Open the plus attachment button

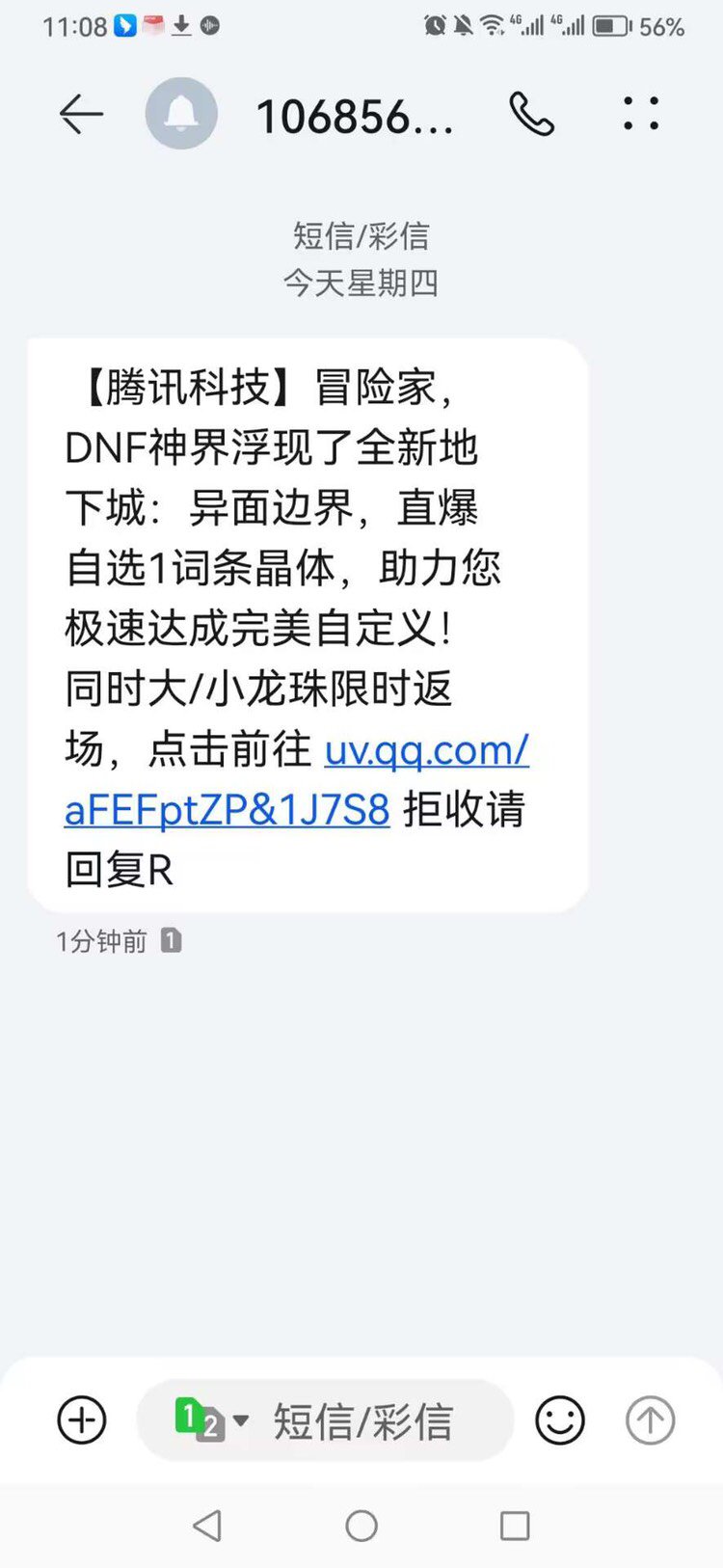[82, 1420]
